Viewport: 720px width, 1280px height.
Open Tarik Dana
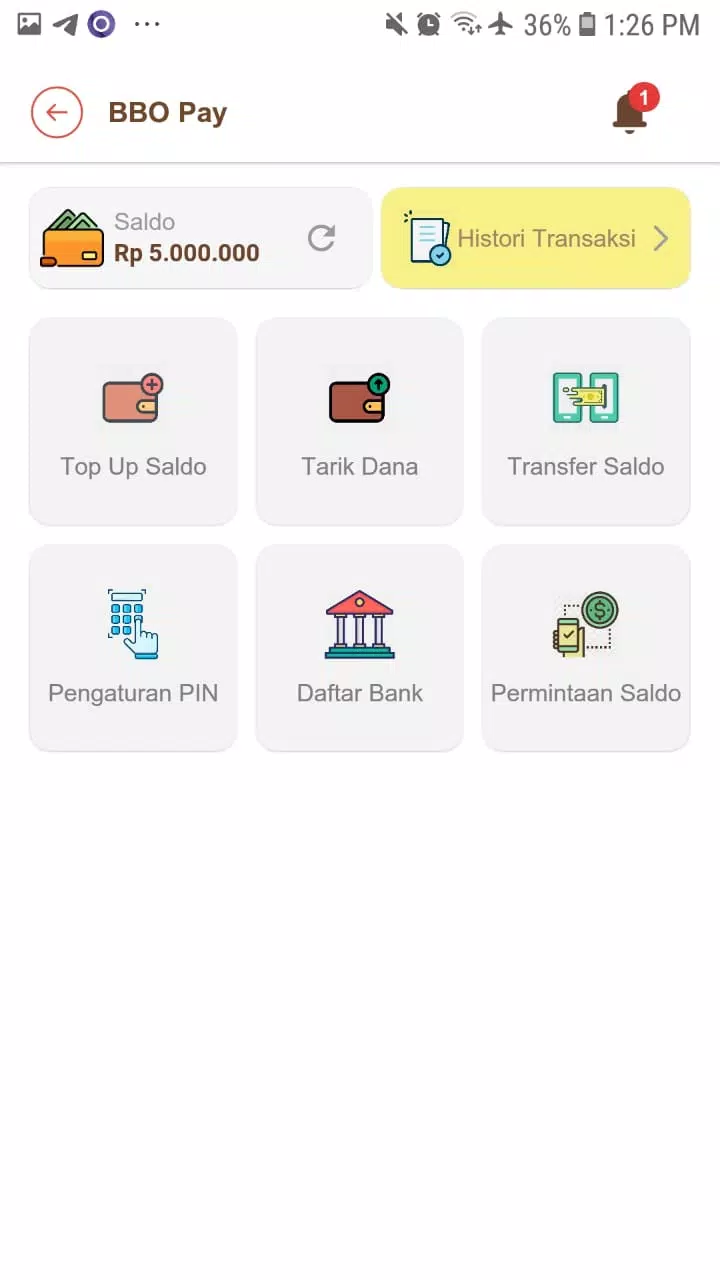point(360,421)
